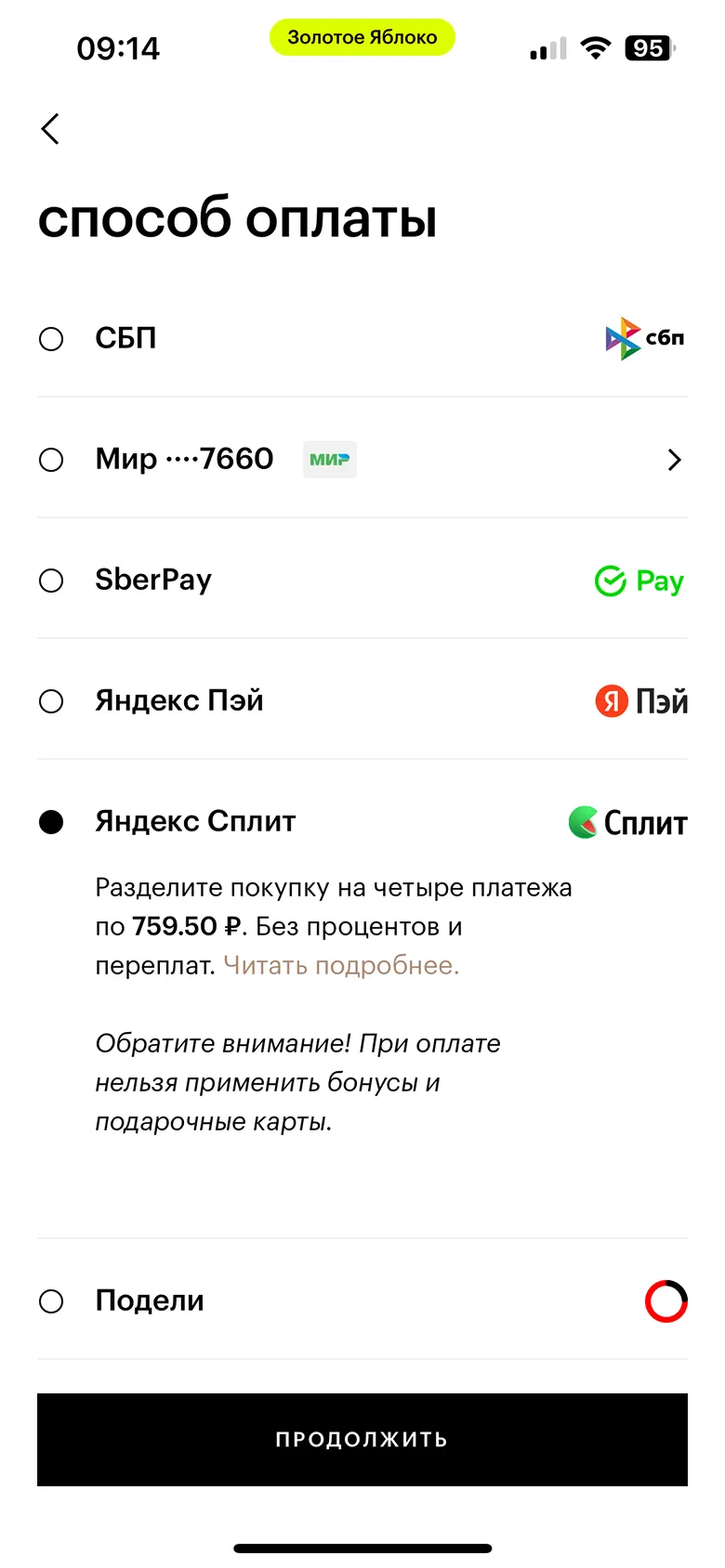
Task: Go back using the top-left arrow
Action: coord(50,129)
